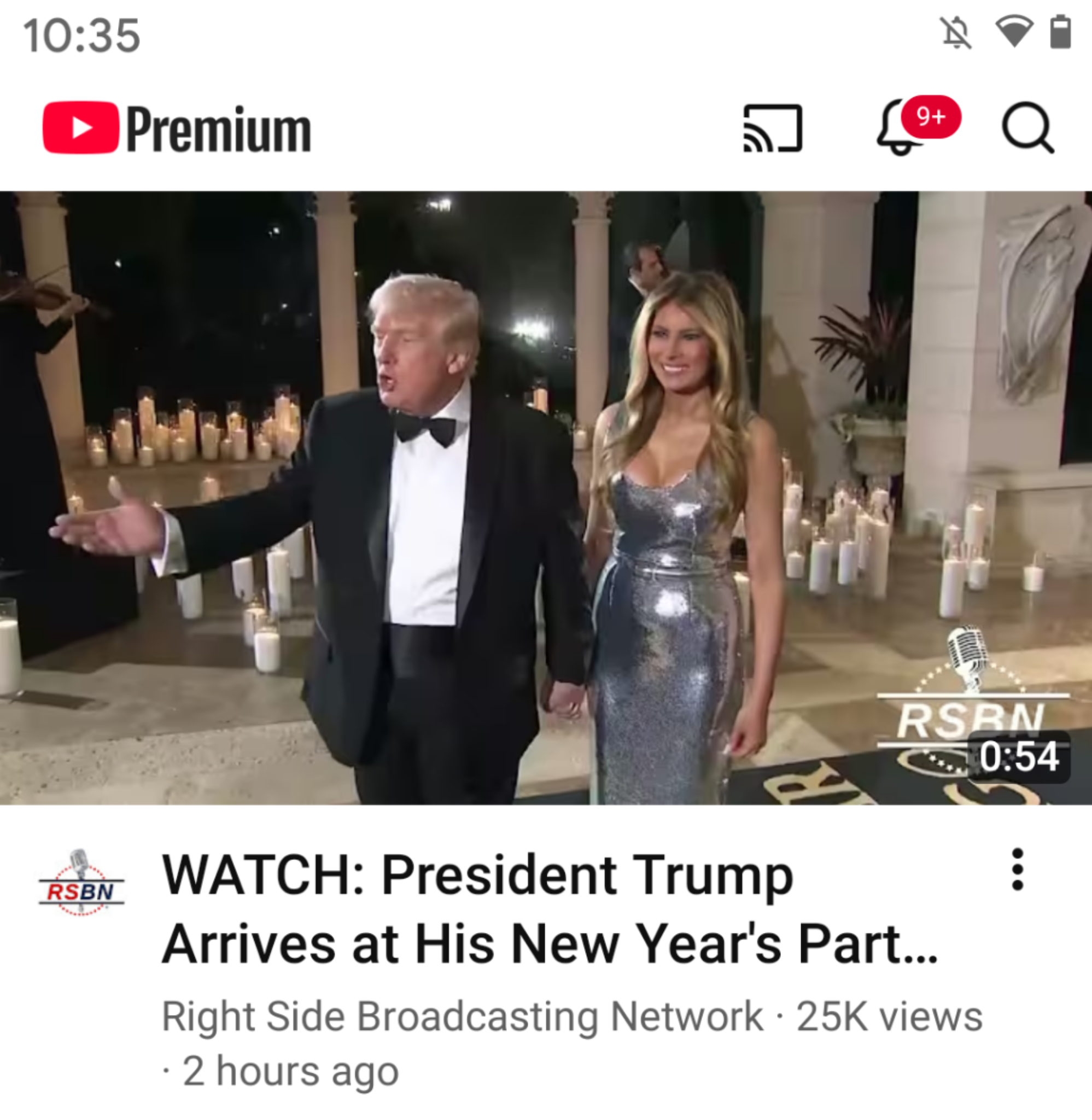1092x1120 pixels.
Task: Open more options for the RSBN video
Action: point(1018,870)
